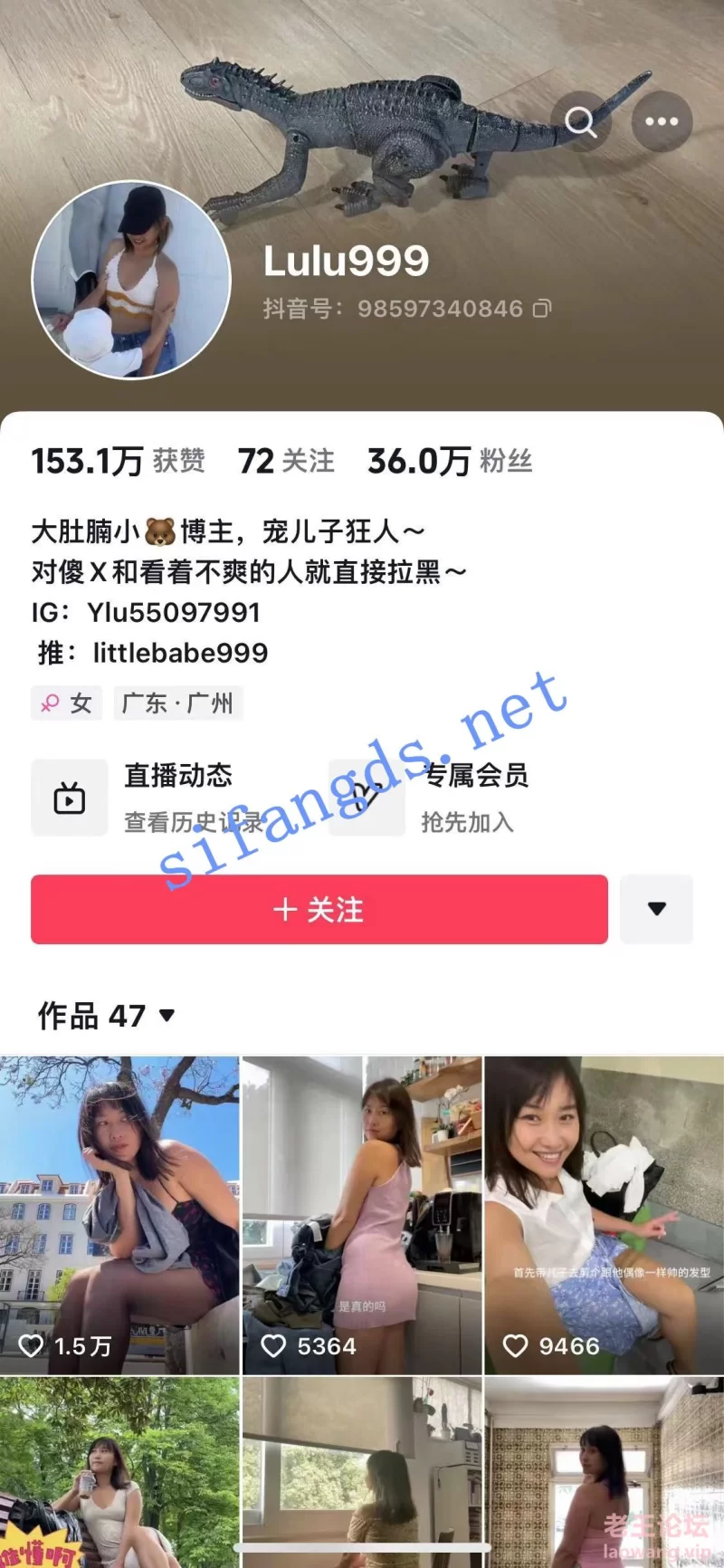Viewport: 724px width, 1568px height.
Task: Expand the arrow beside the follow button
Action: [x=657, y=909]
